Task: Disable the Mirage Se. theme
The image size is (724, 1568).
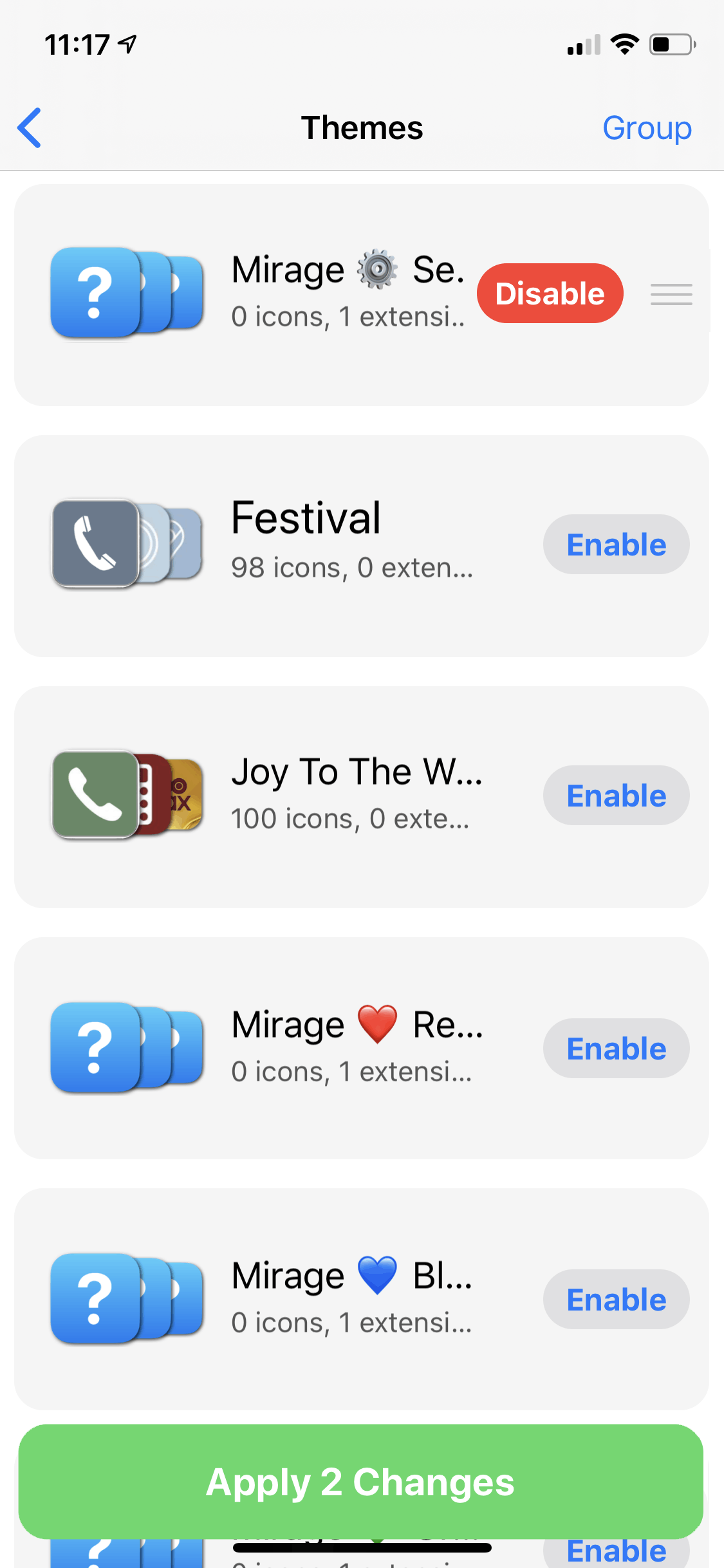Action: [x=550, y=294]
